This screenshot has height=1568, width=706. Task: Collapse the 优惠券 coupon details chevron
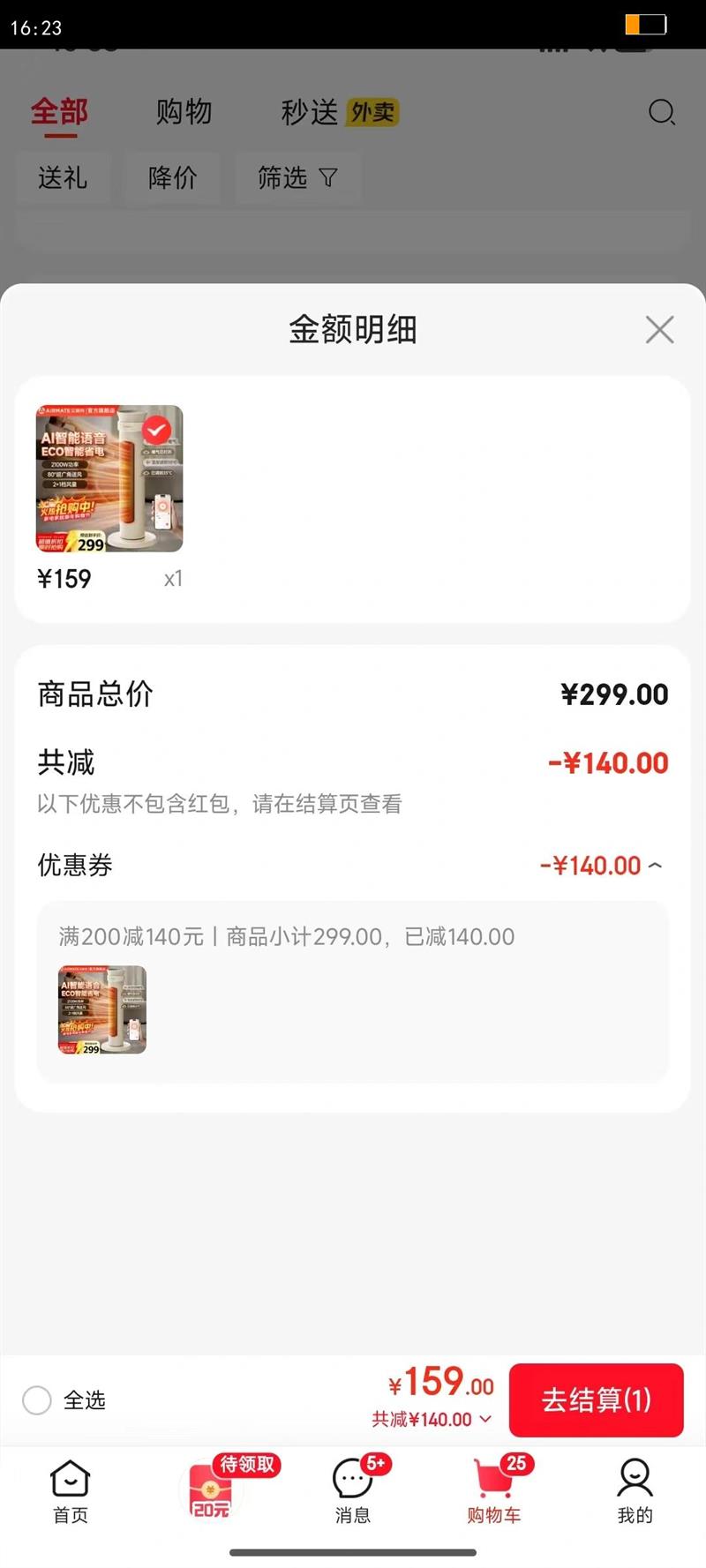pos(655,866)
